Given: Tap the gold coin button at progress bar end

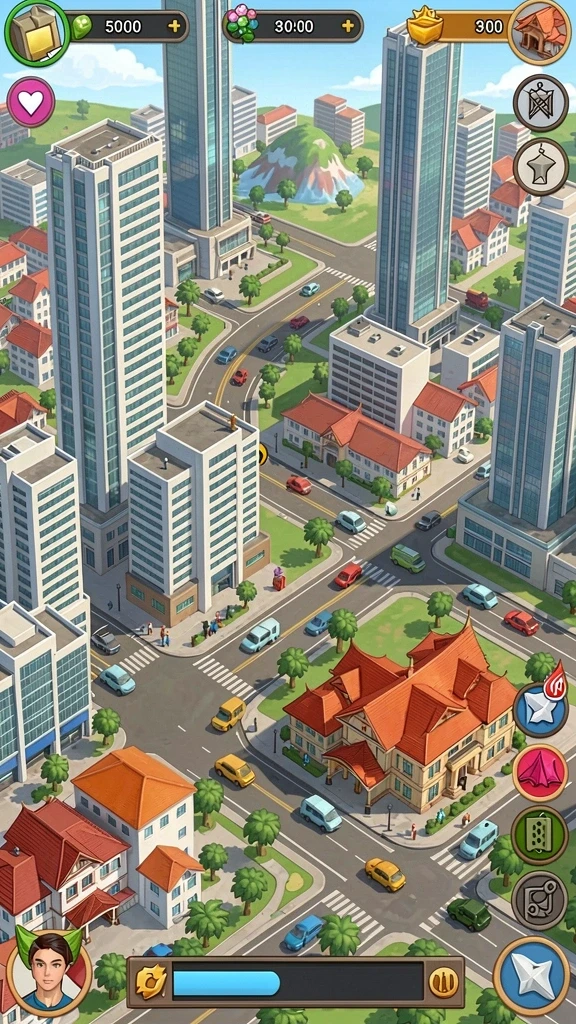Looking at the screenshot, I should click(x=443, y=982).
